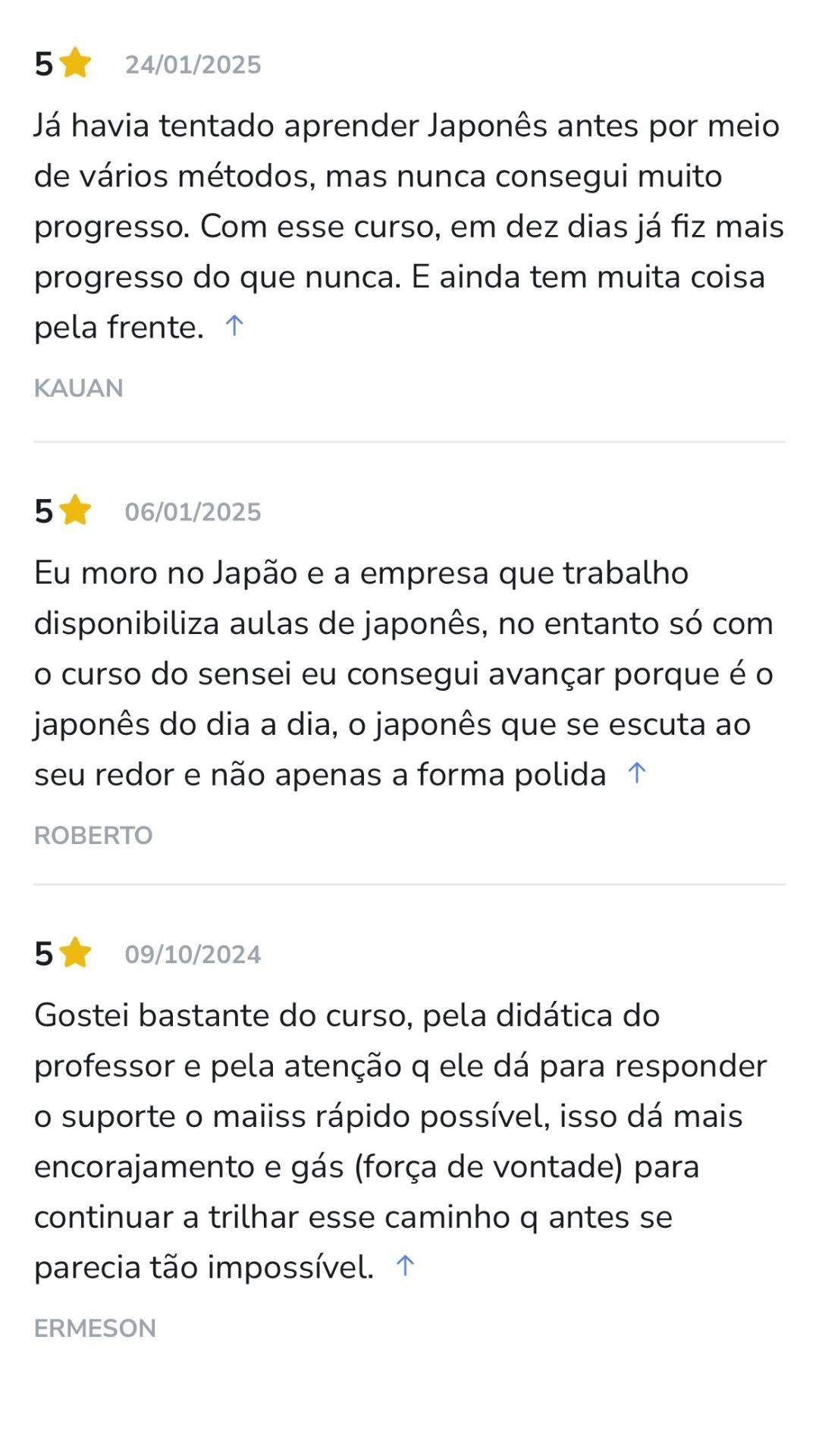Collapse Roberto's review using the arrow

tap(637, 773)
